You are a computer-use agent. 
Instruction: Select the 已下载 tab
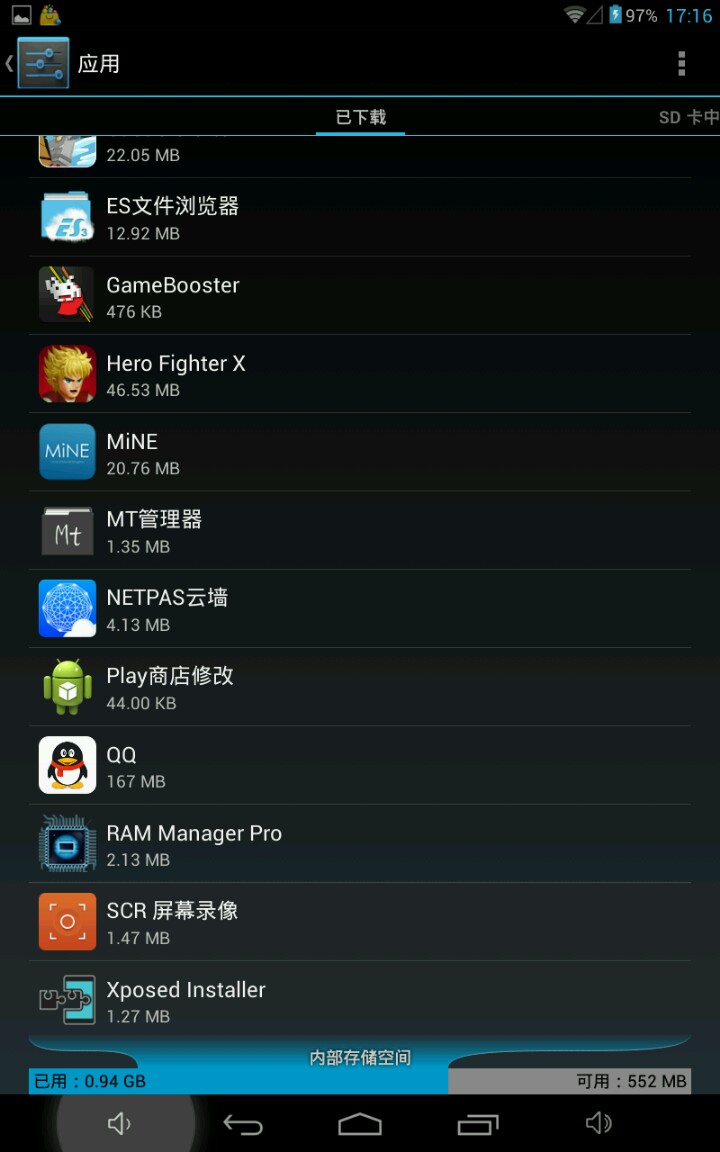pos(360,117)
